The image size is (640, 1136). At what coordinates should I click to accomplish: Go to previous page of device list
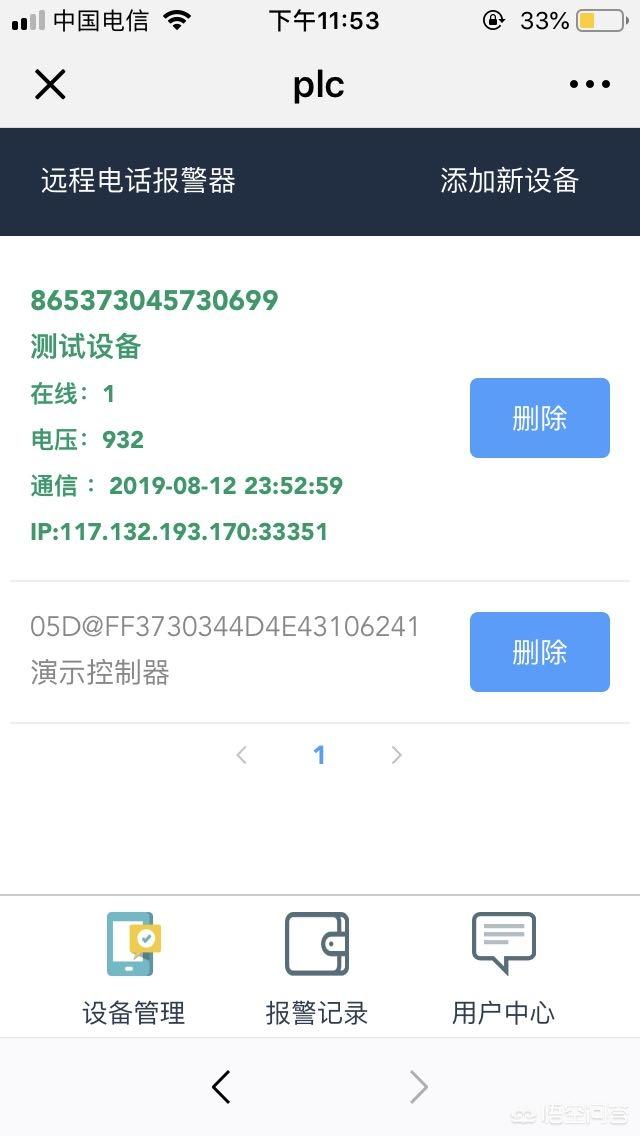(241, 755)
